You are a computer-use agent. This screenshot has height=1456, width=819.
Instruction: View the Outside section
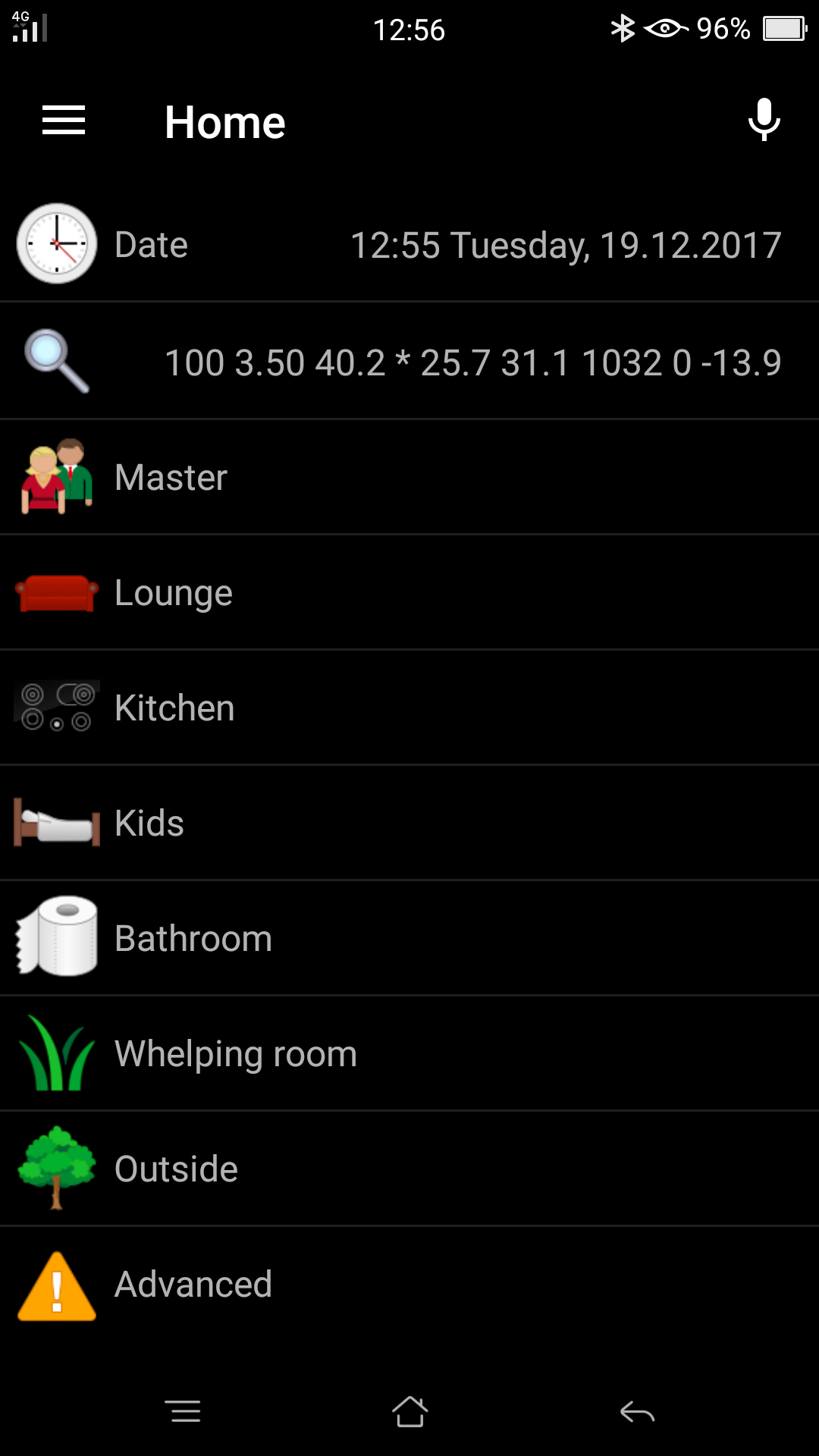409,1169
